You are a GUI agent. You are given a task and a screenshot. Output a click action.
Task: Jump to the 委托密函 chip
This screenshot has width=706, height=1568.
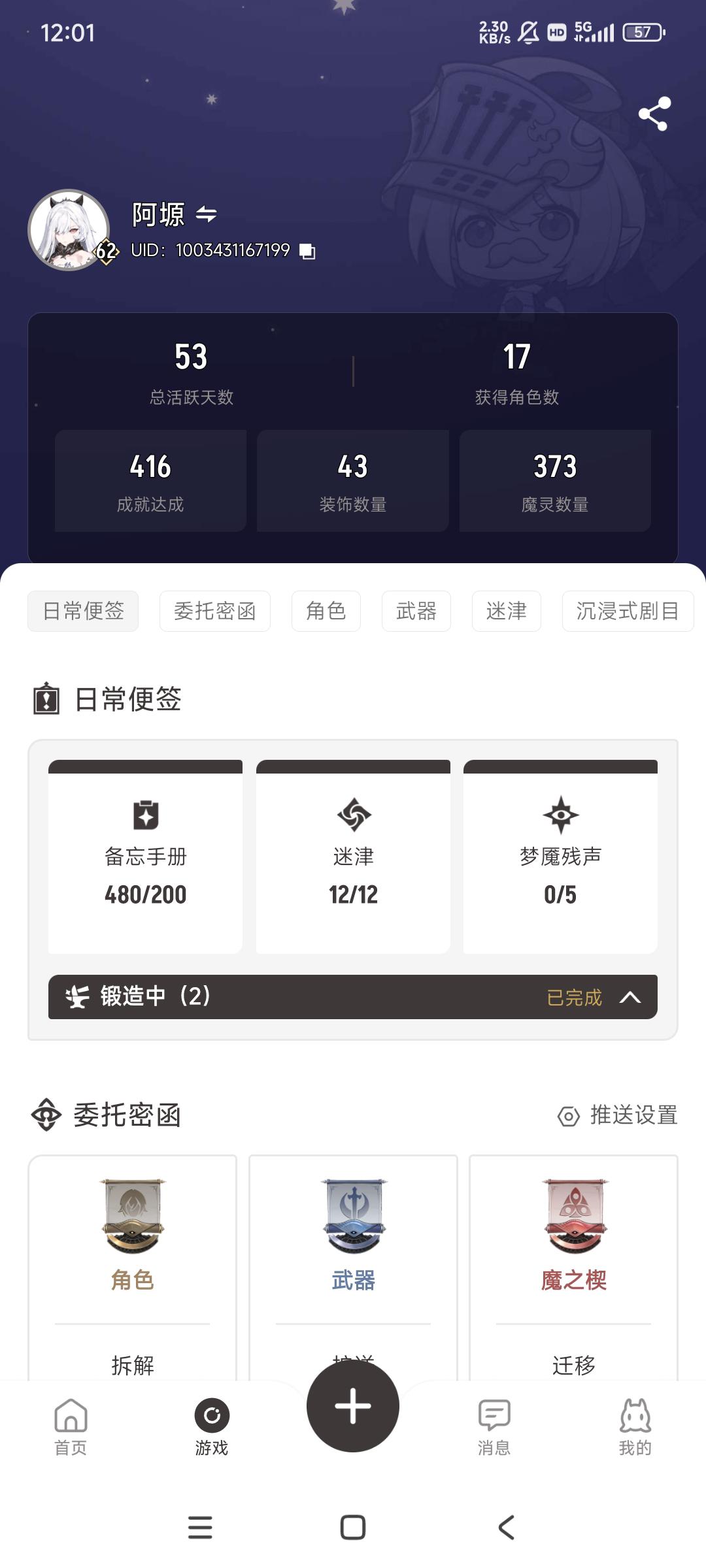(x=214, y=611)
